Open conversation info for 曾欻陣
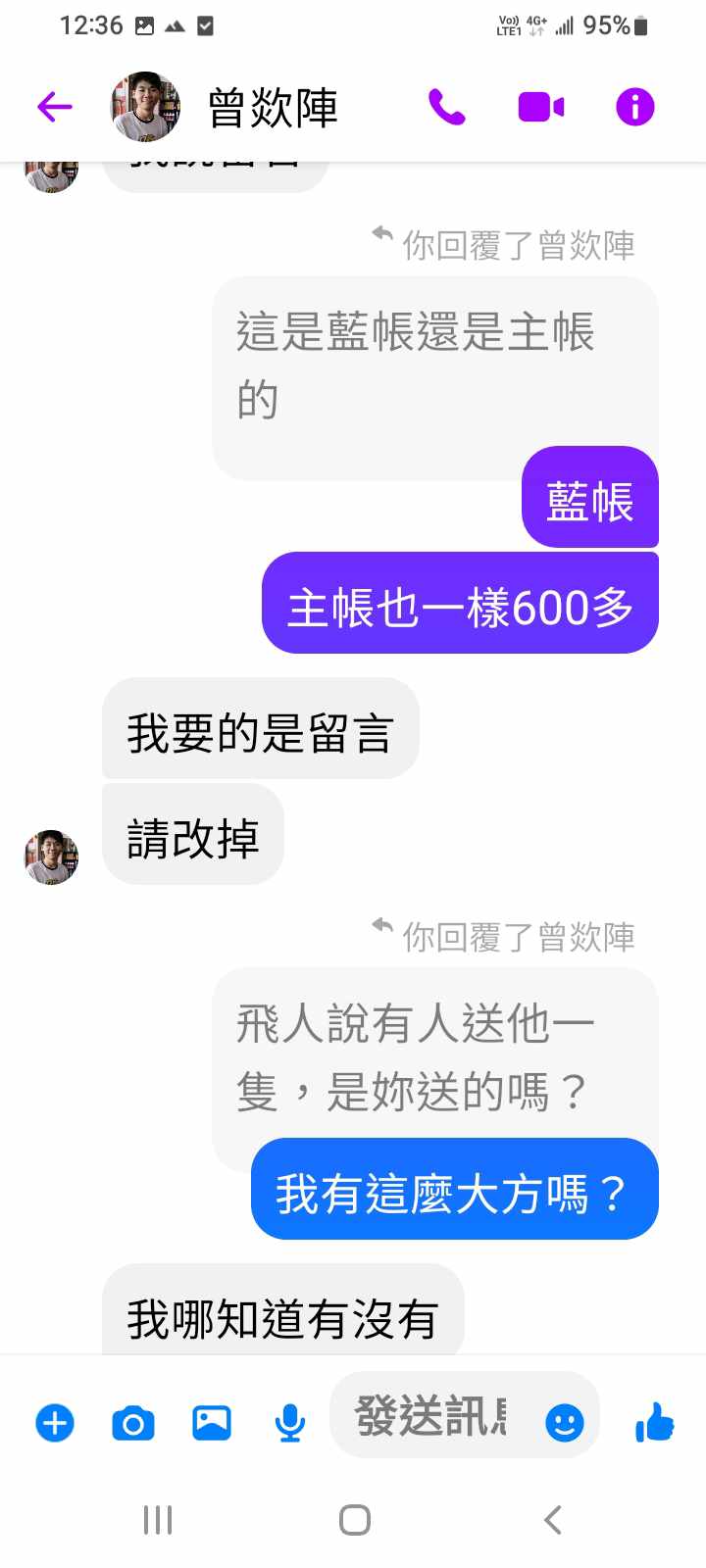Image resolution: width=706 pixels, height=1568 pixels. (x=634, y=107)
